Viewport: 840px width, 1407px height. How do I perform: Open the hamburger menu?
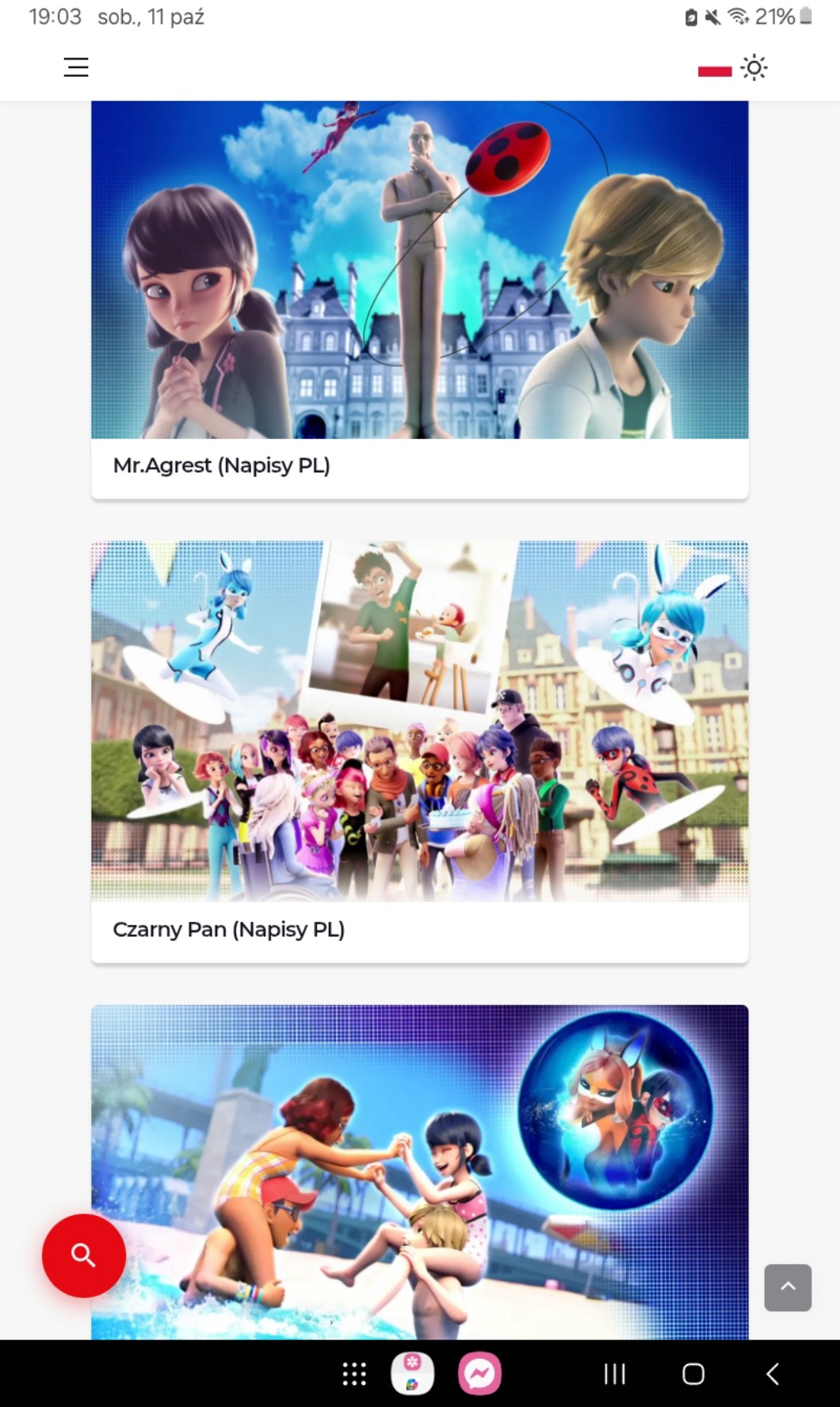76,67
